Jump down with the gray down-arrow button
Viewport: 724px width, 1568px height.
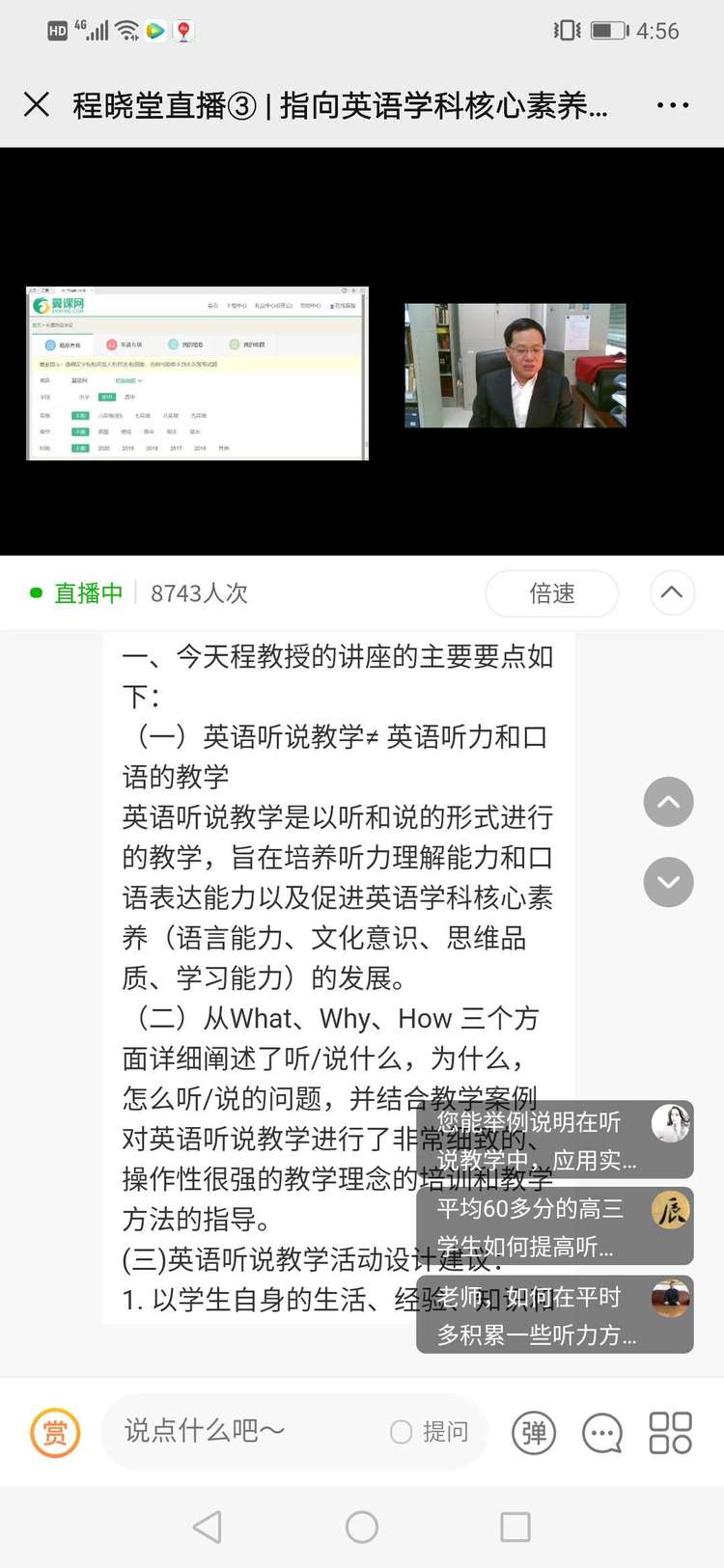point(668,882)
